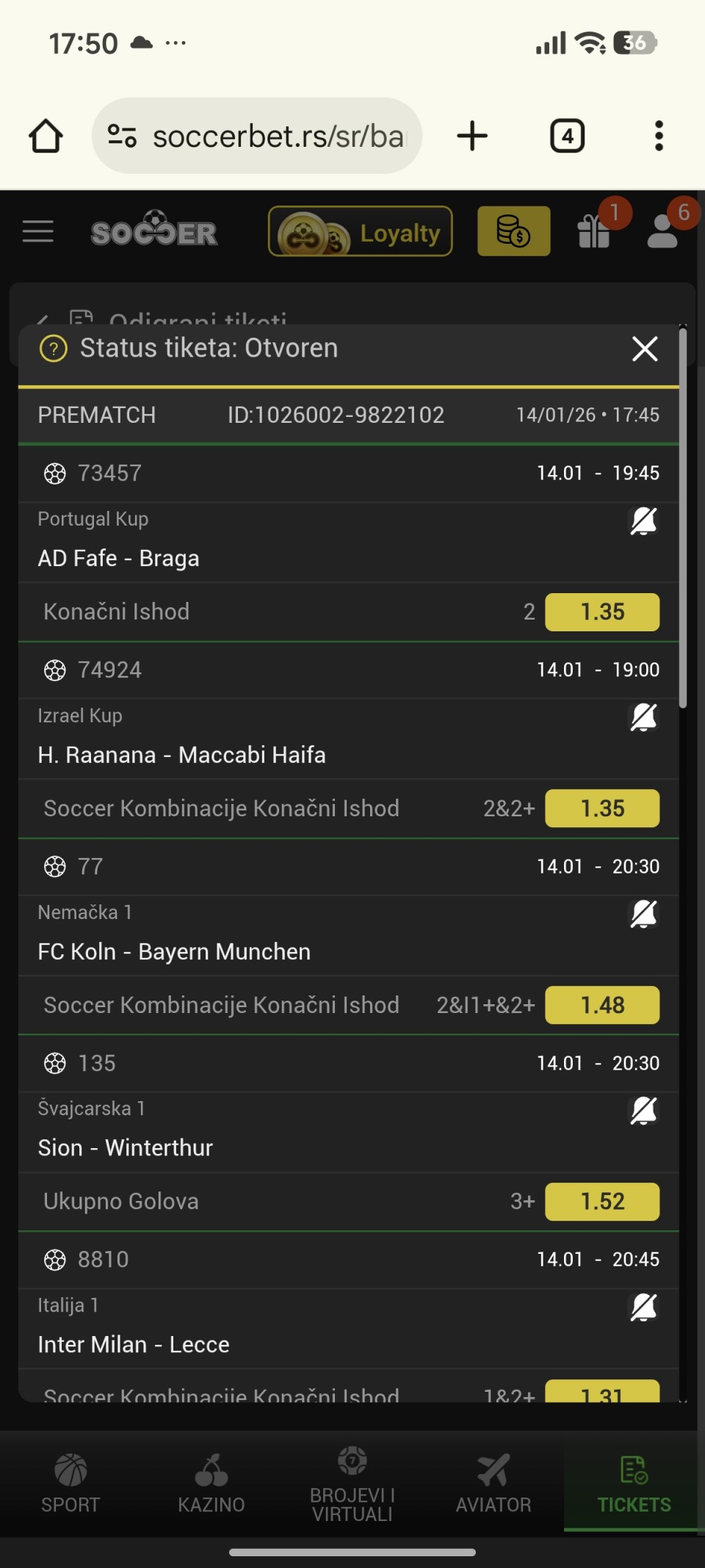The width and height of the screenshot is (705, 1568).
Task: Switch to the Aviator tab
Action: (493, 1484)
